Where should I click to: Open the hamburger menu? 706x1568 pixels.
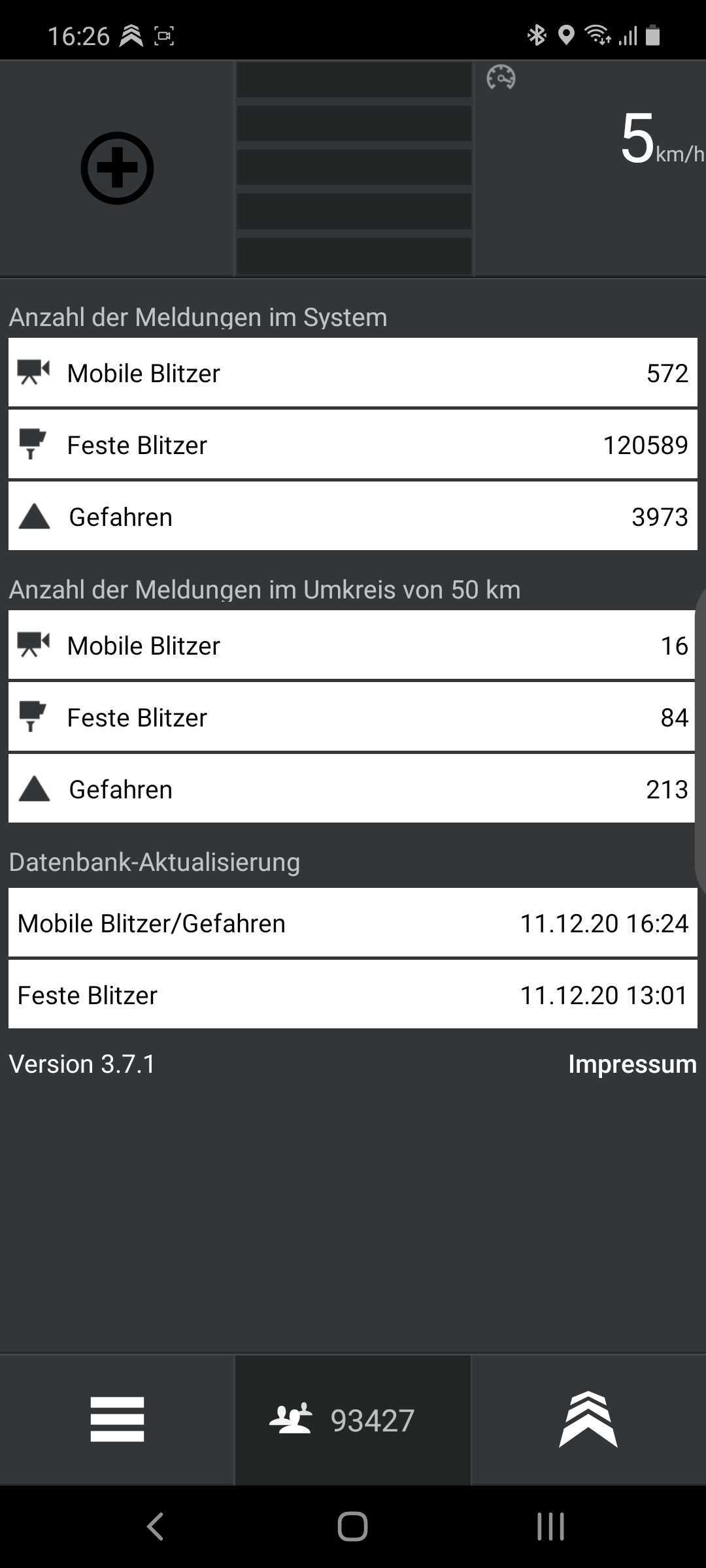click(x=117, y=1419)
